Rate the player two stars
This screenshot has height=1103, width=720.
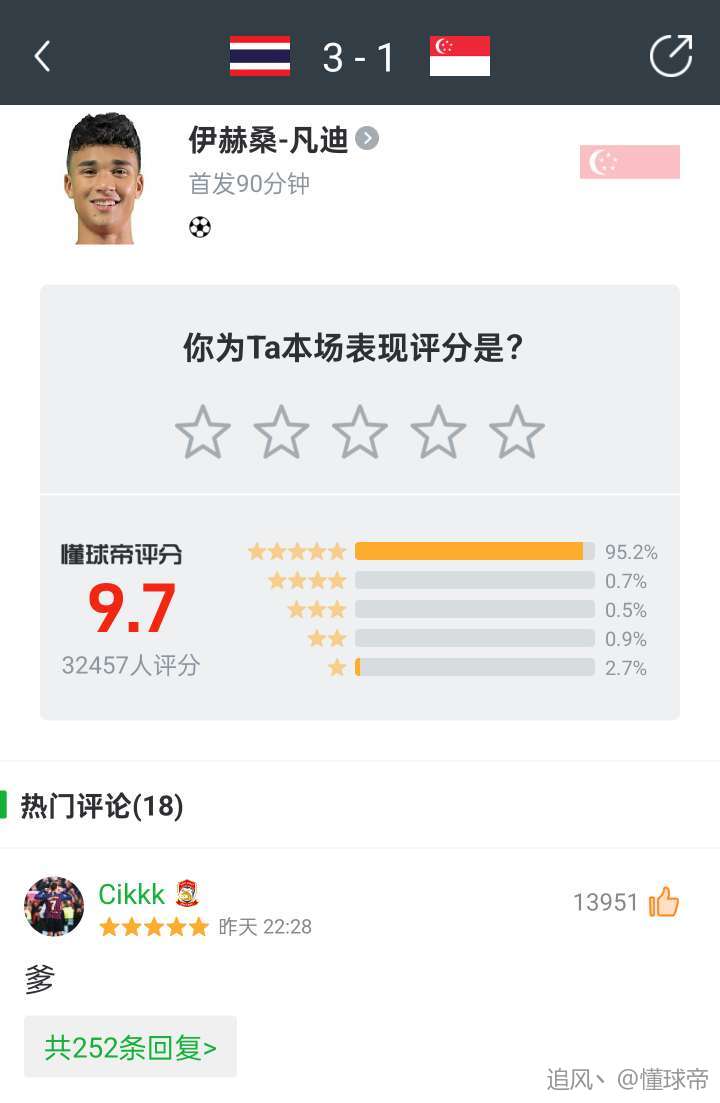281,432
